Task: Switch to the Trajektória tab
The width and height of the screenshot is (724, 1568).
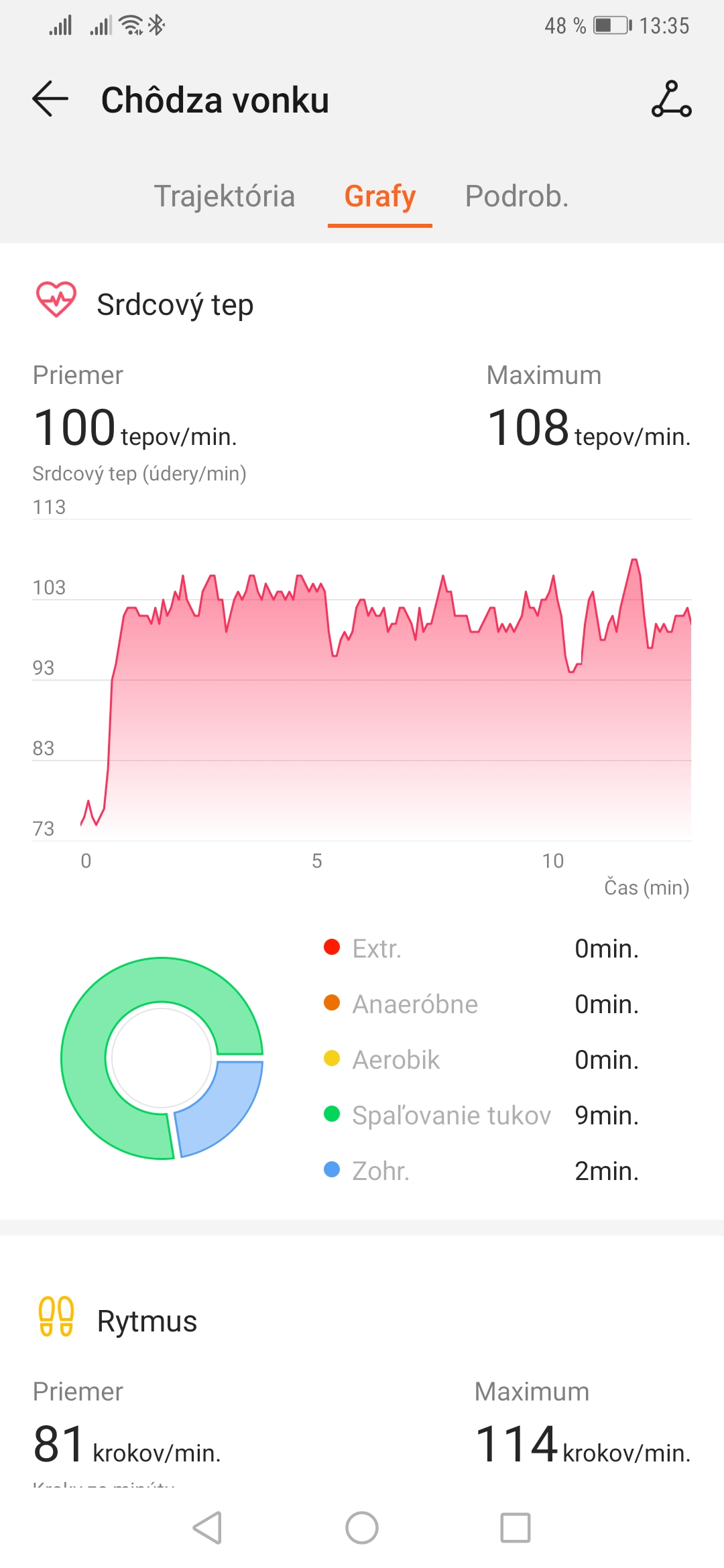Action: [225, 196]
